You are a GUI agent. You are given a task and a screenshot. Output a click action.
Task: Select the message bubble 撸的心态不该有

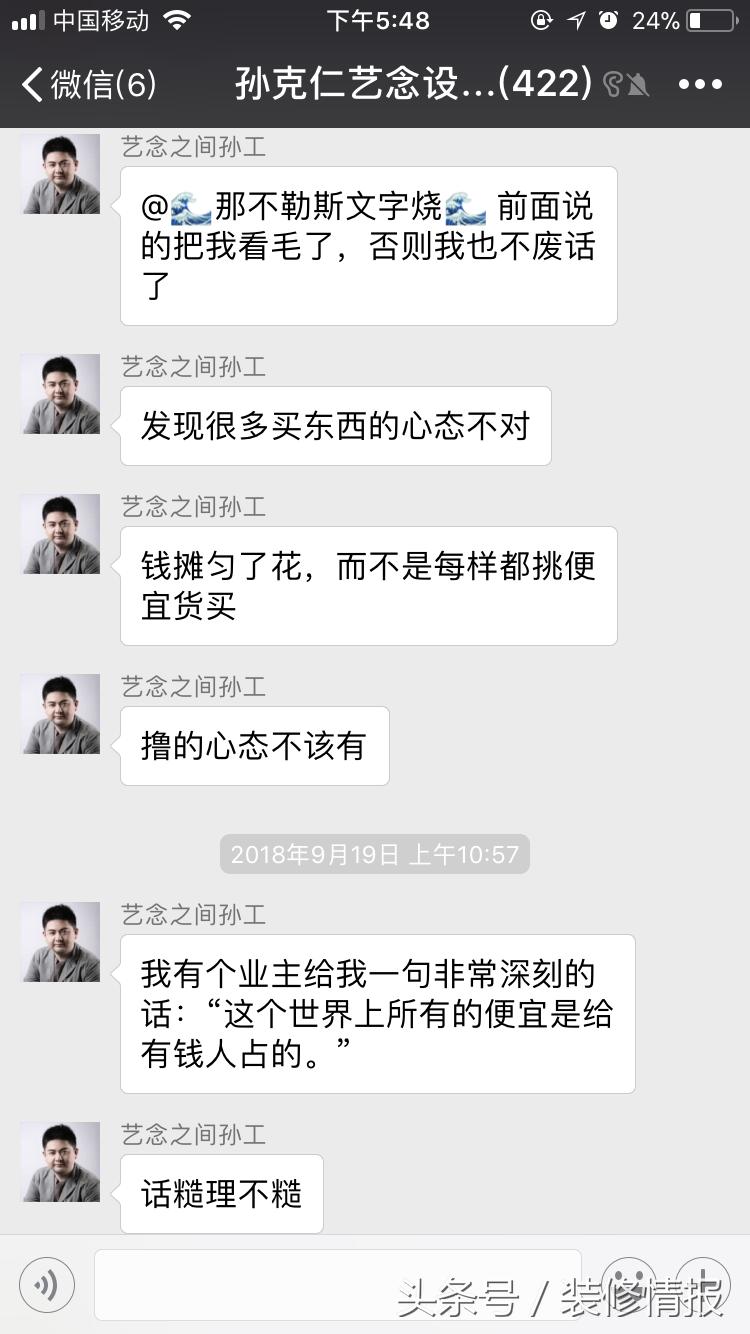(x=253, y=746)
